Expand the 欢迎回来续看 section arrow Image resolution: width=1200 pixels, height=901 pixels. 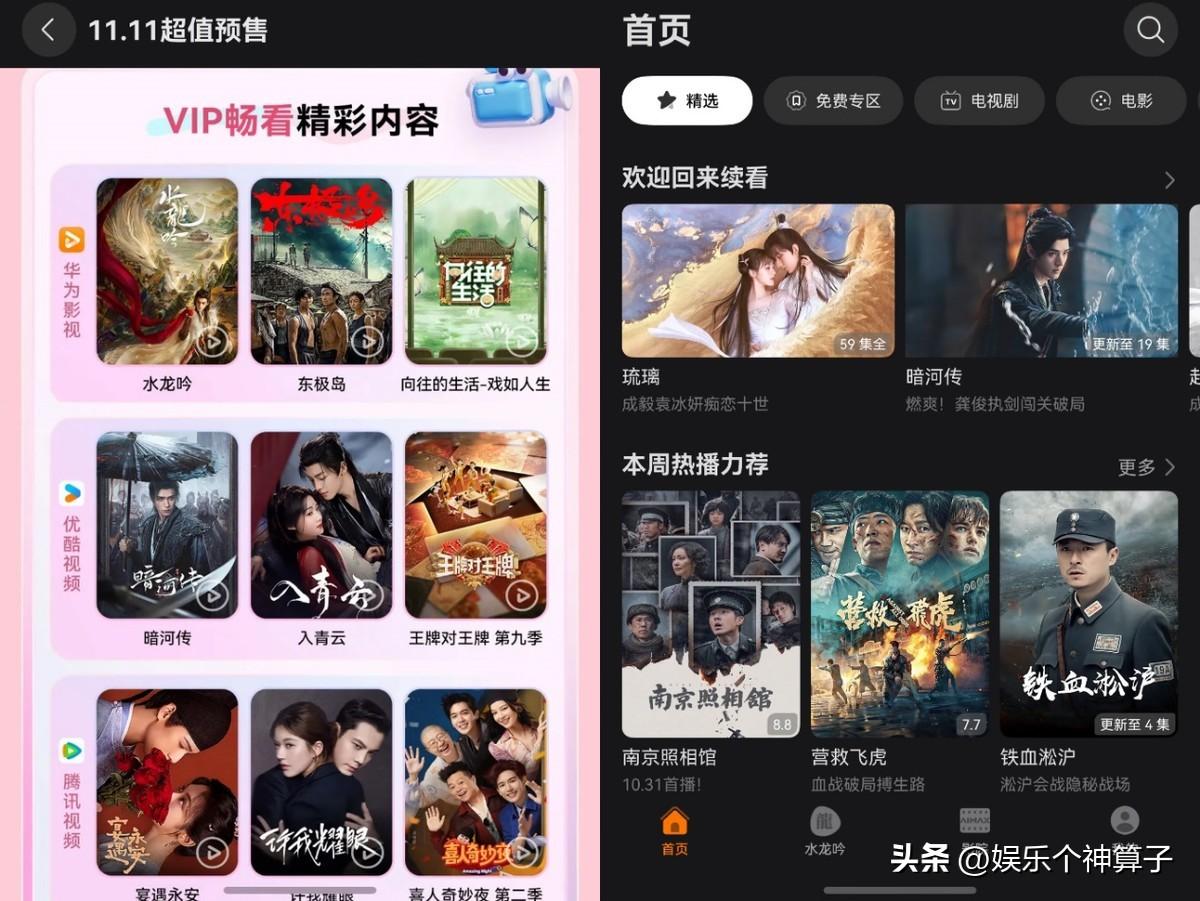pyautogui.click(x=1169, y=179)
